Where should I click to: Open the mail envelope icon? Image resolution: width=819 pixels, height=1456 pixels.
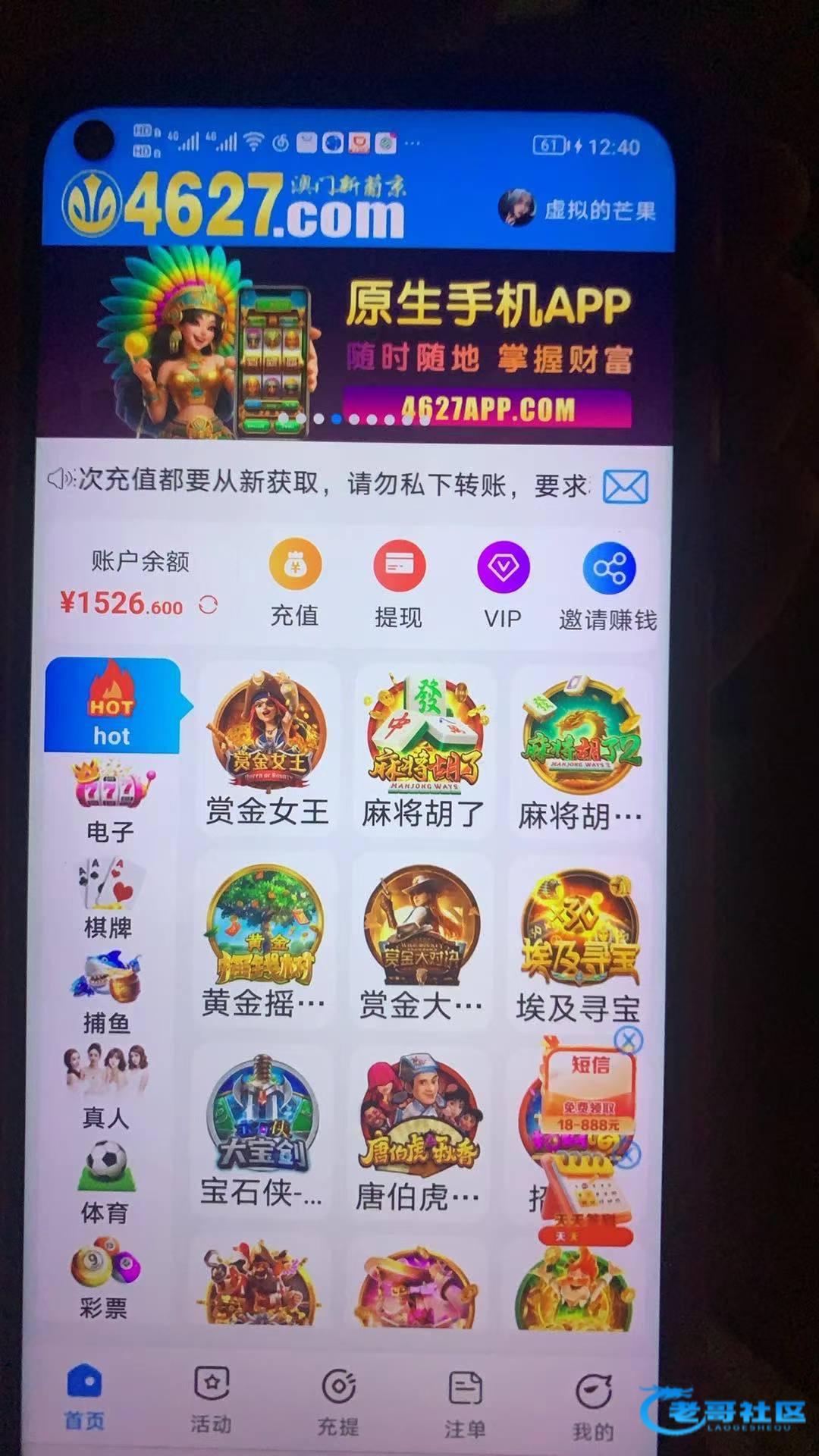click(625, 486)
